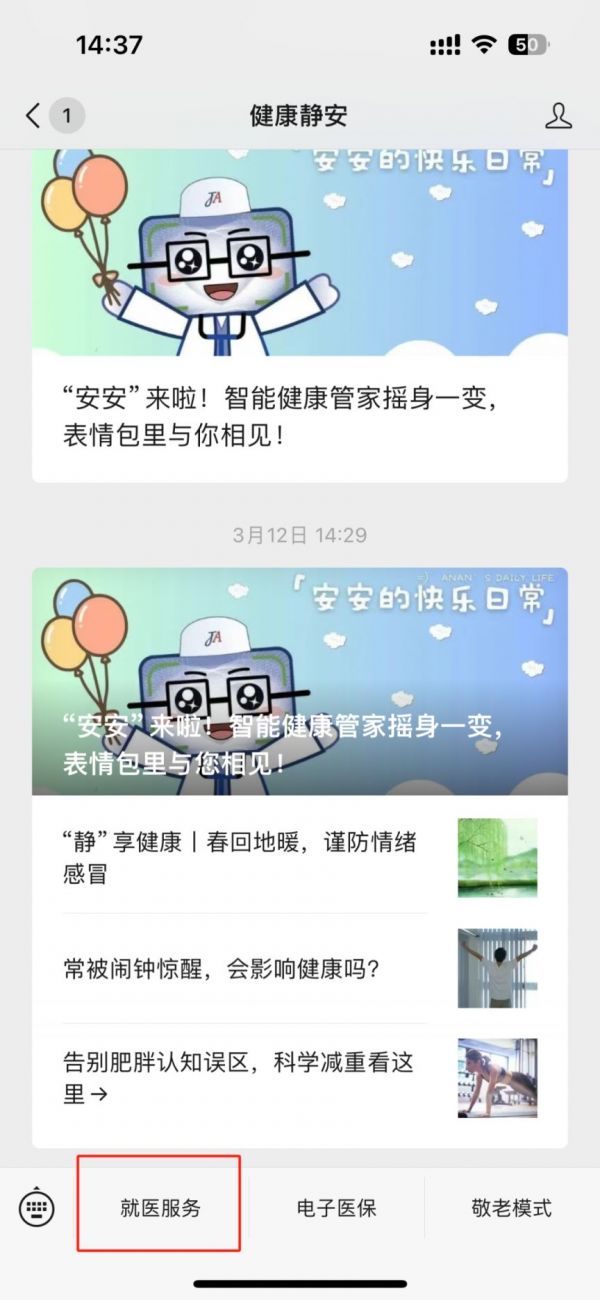This screenshot has height=1300, width=600.
Task: Switch to keyboard input mode
Action: (x=37, y=1208)
